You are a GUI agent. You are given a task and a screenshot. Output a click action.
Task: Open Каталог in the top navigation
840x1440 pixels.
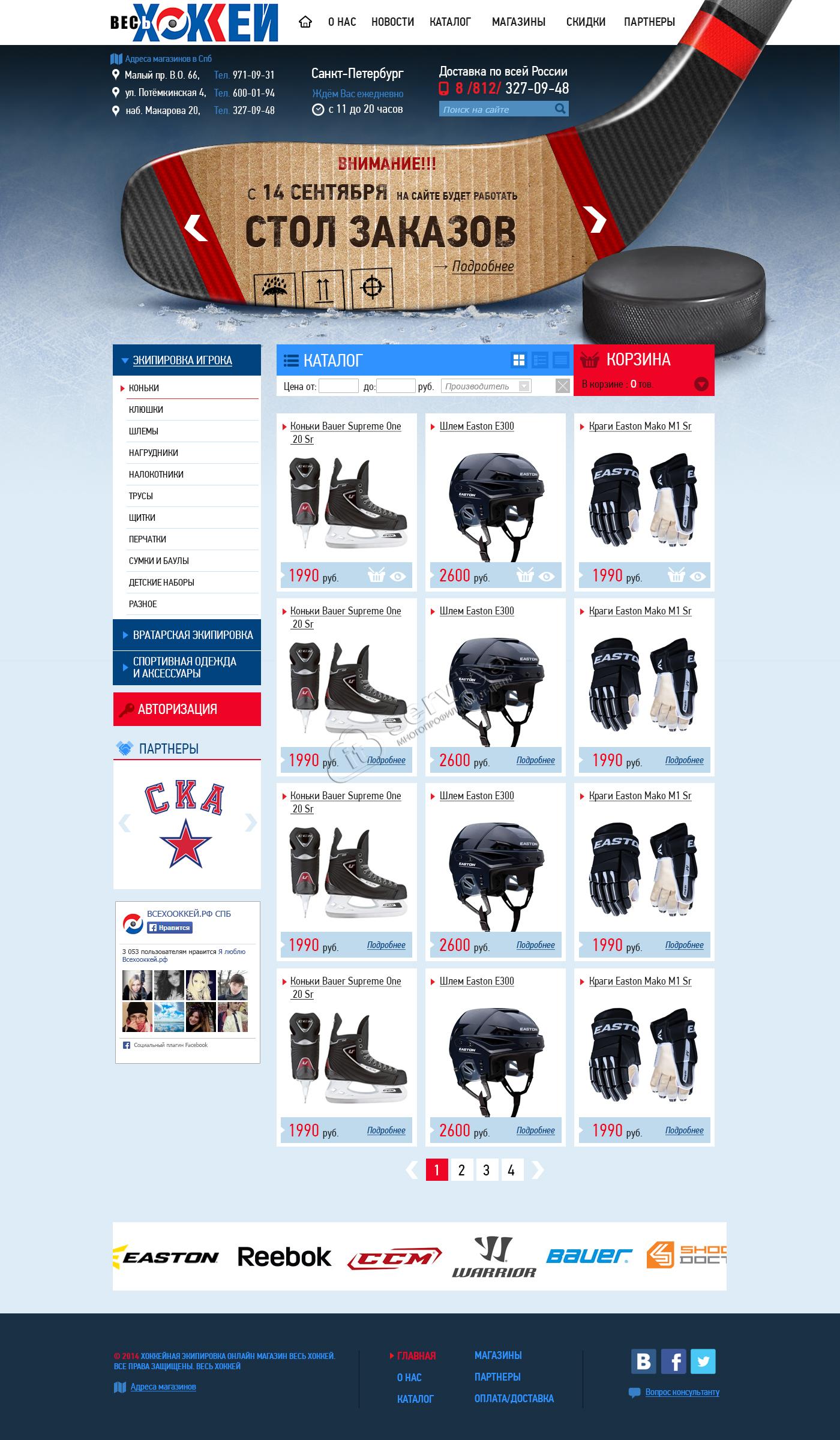450,22
